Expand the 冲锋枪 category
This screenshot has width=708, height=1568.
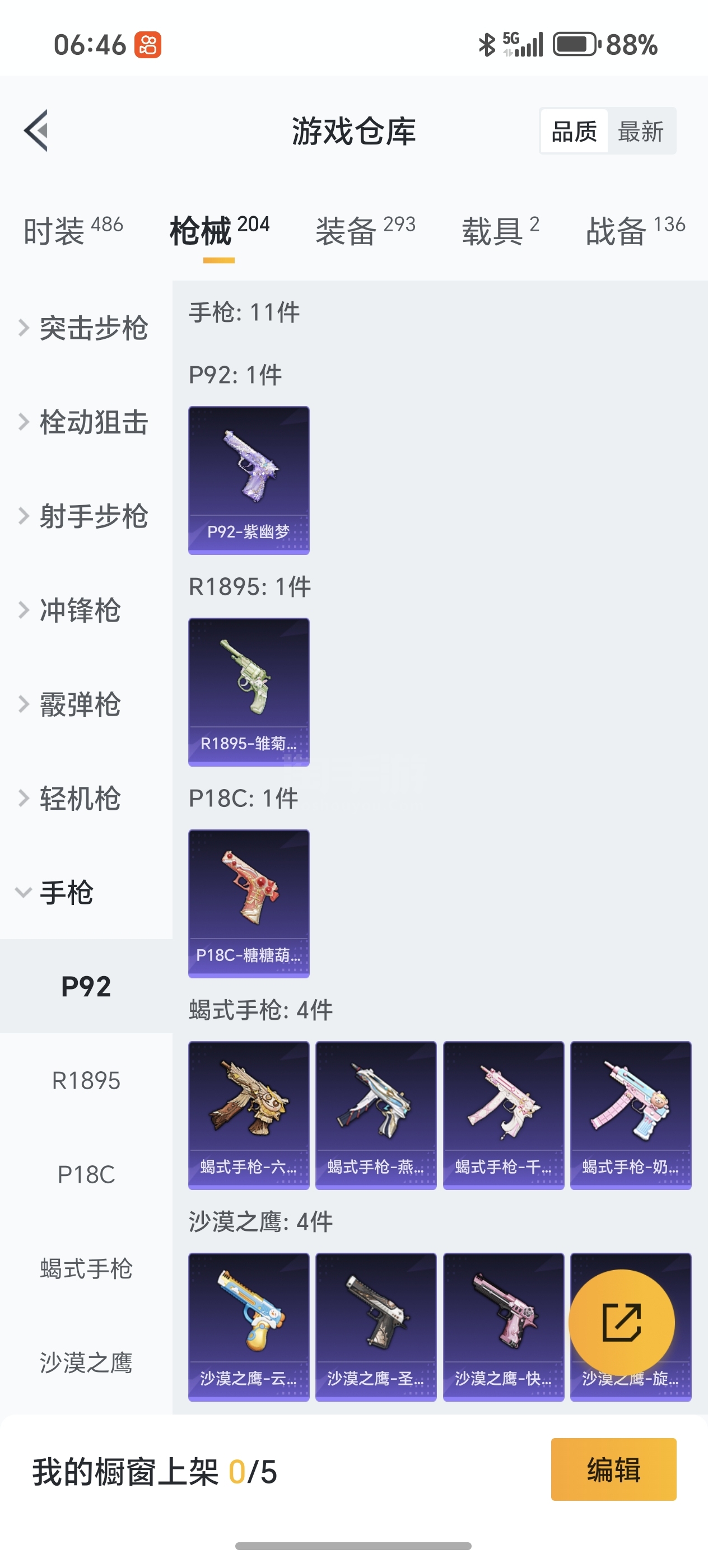click(79, 610)
